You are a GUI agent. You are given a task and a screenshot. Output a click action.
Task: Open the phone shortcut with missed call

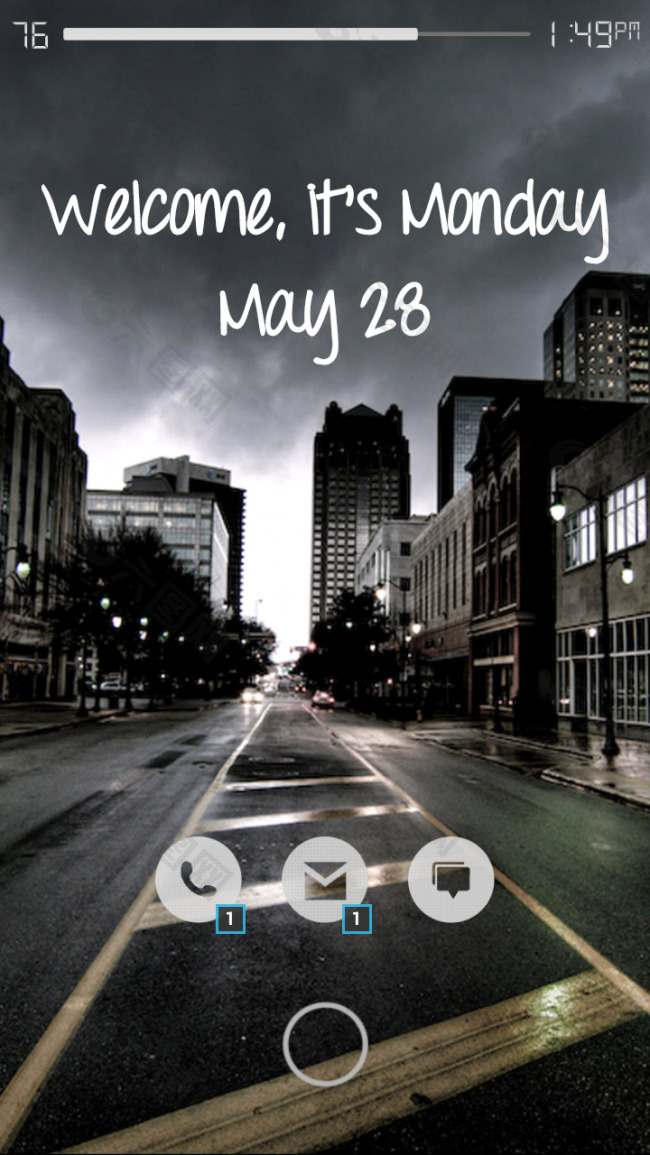point(198,879)
